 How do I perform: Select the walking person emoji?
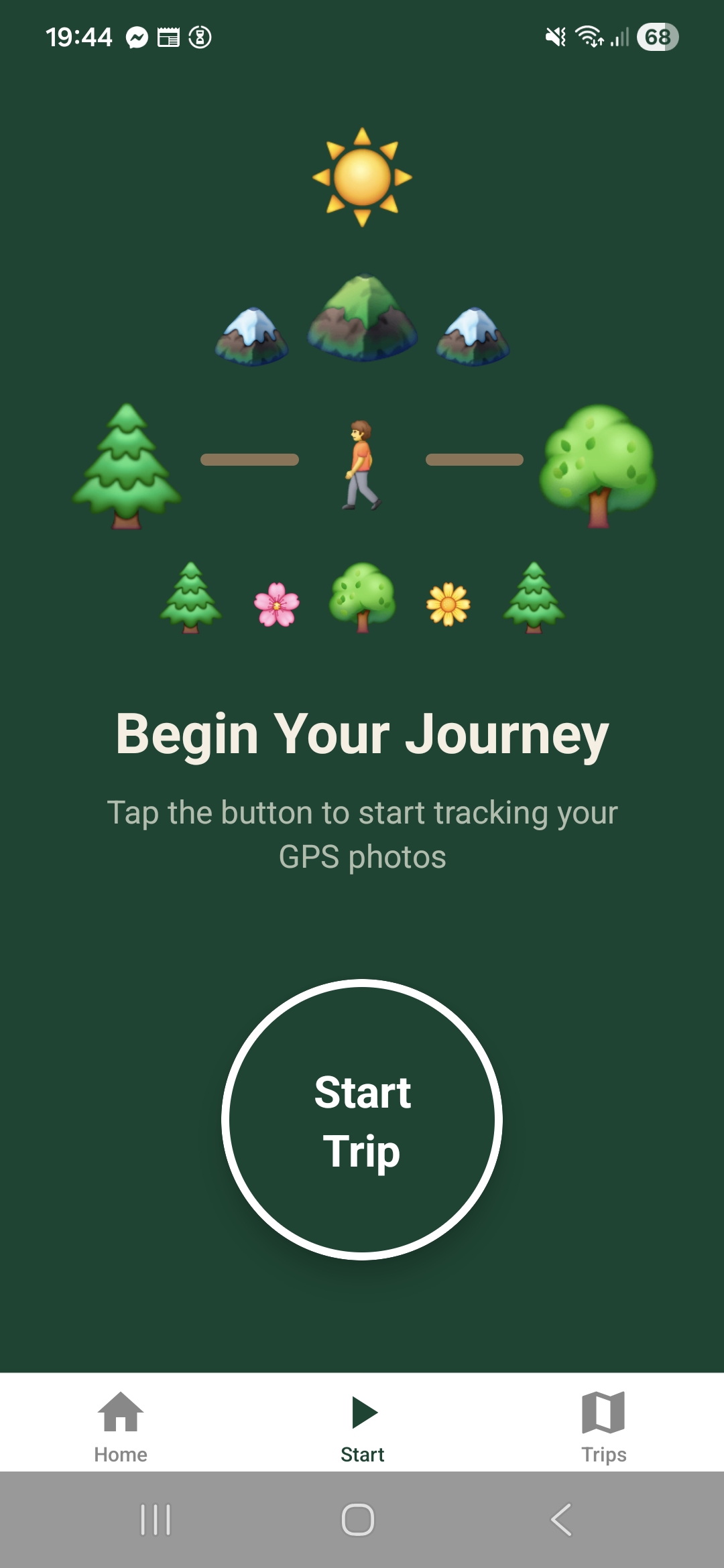[x=360, y=462]
